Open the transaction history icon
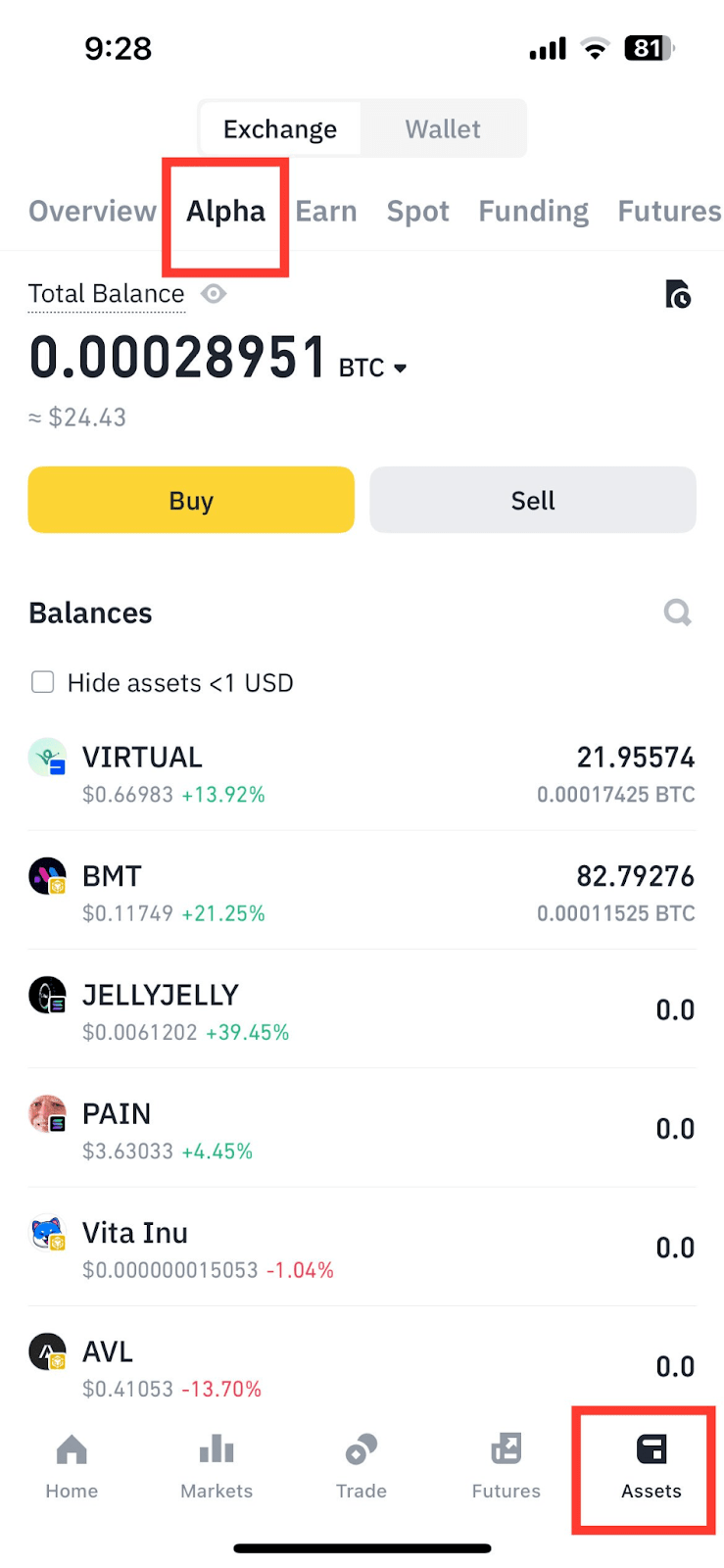 (677, 294)
